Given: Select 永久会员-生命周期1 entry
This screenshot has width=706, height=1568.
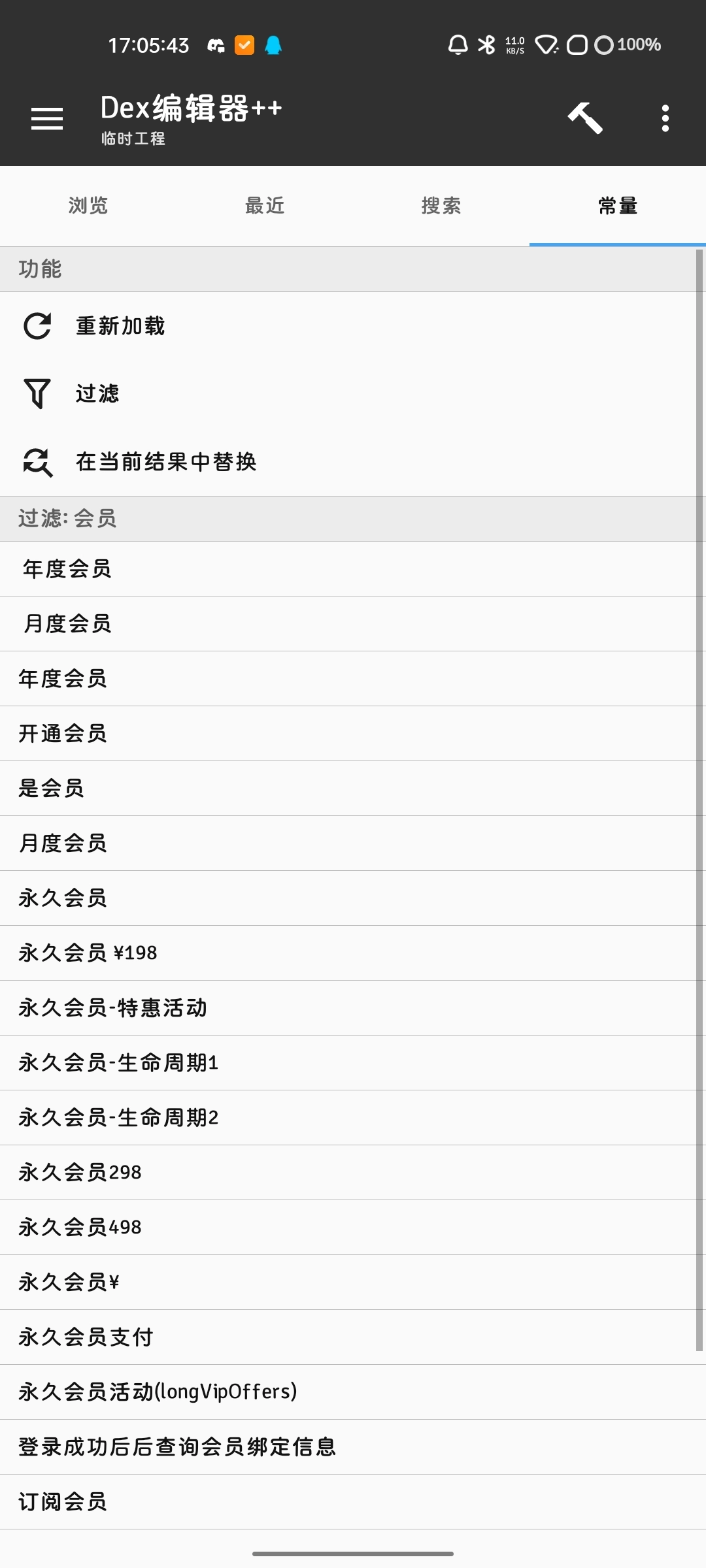Looking at the screenshot, I should pyautogui.click(x=118, y=1063).
